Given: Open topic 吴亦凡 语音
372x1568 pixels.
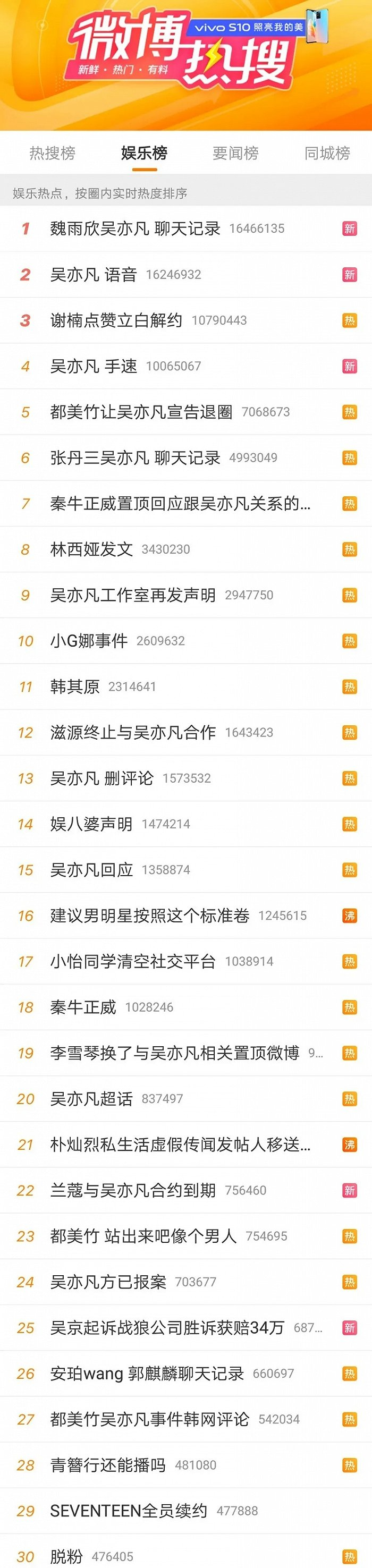Looking at the screenshot, I should point(185,275).
